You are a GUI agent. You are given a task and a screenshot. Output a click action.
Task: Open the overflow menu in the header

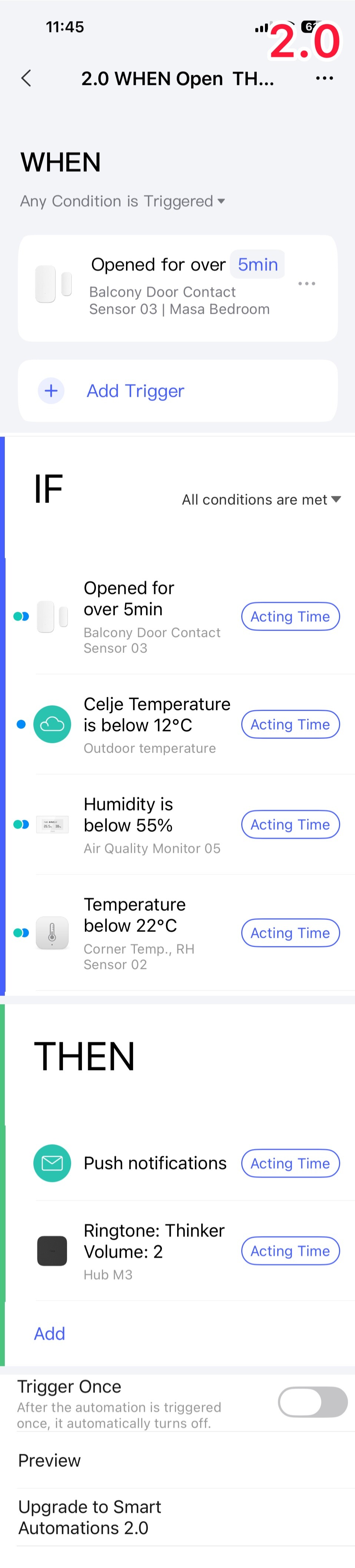[x=324, y=79]
